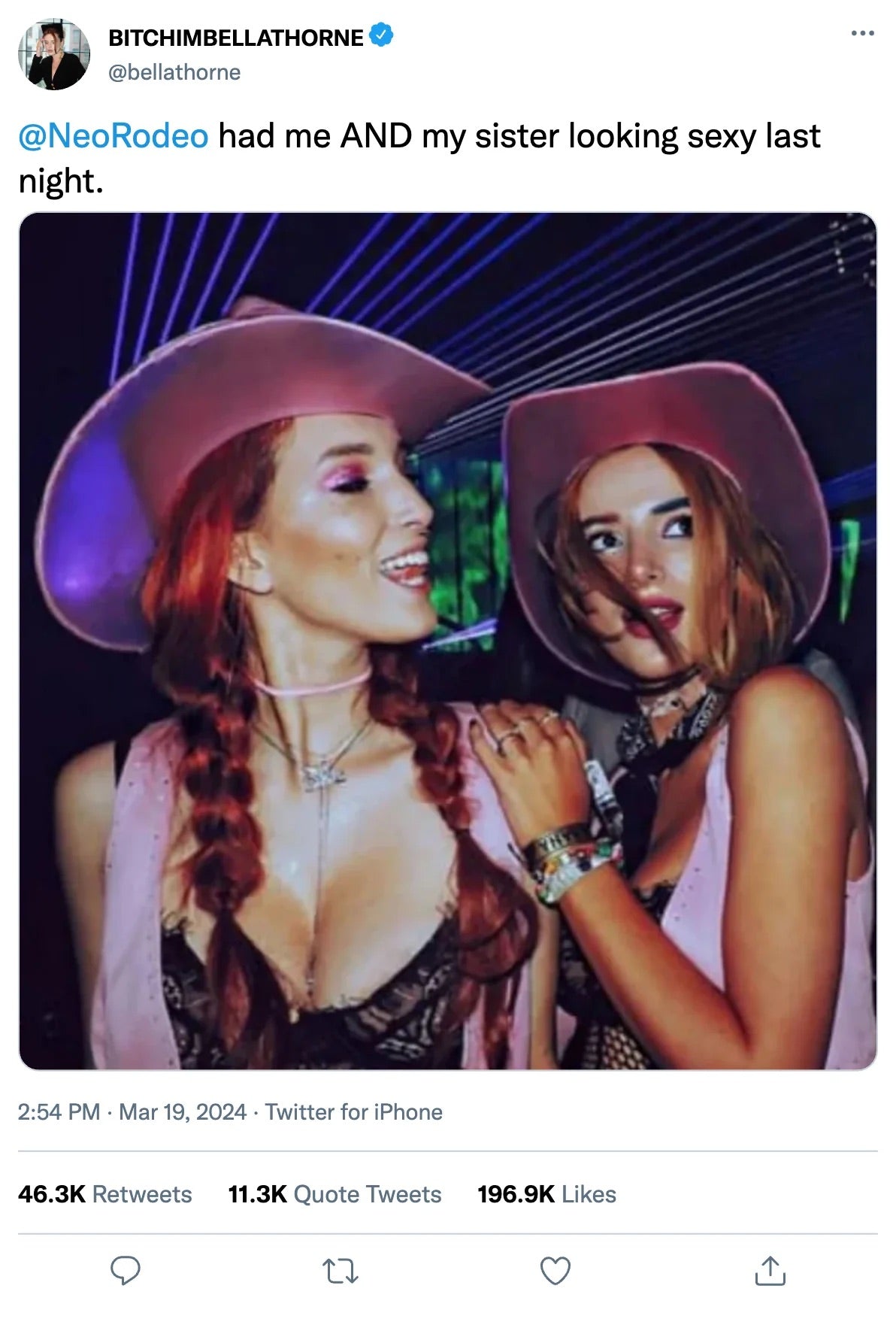Retweet this post
This screenshot has width=896, height=1325.
pos(341,1271)
